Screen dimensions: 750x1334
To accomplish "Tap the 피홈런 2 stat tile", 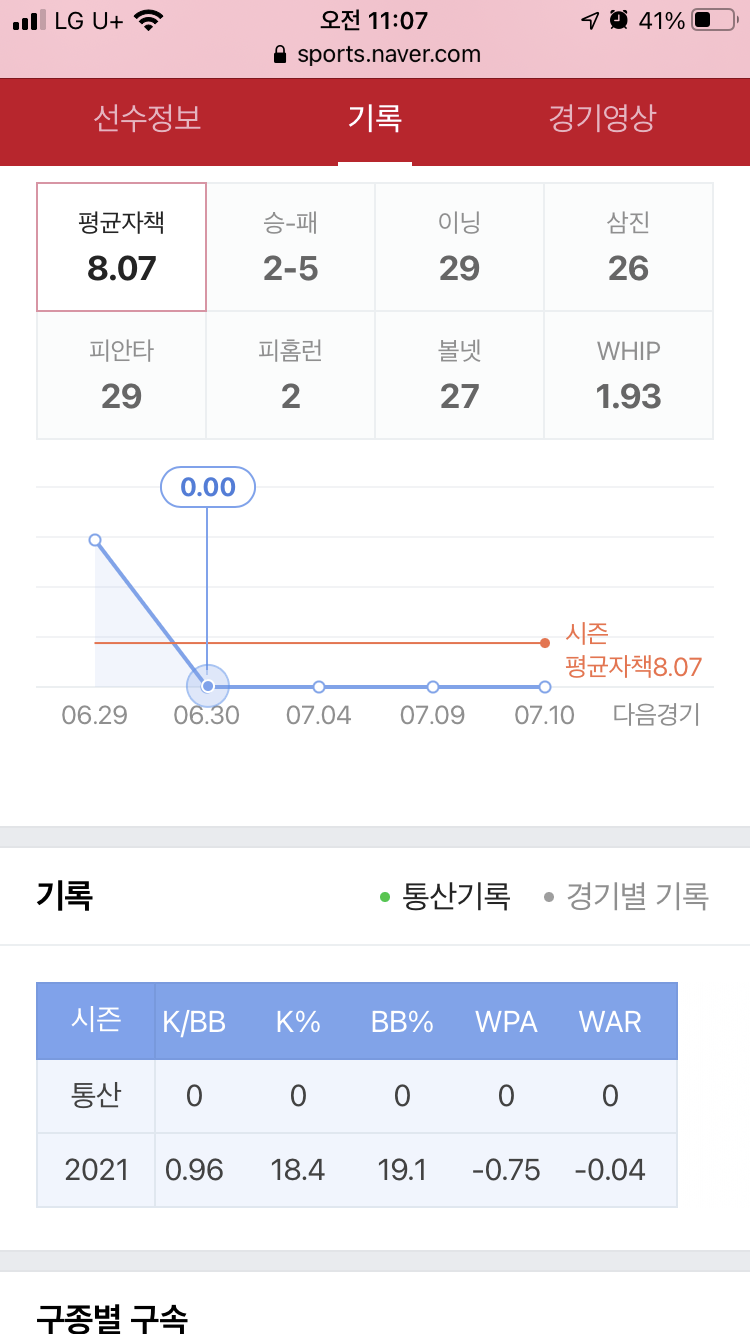I will pos(291,375).
